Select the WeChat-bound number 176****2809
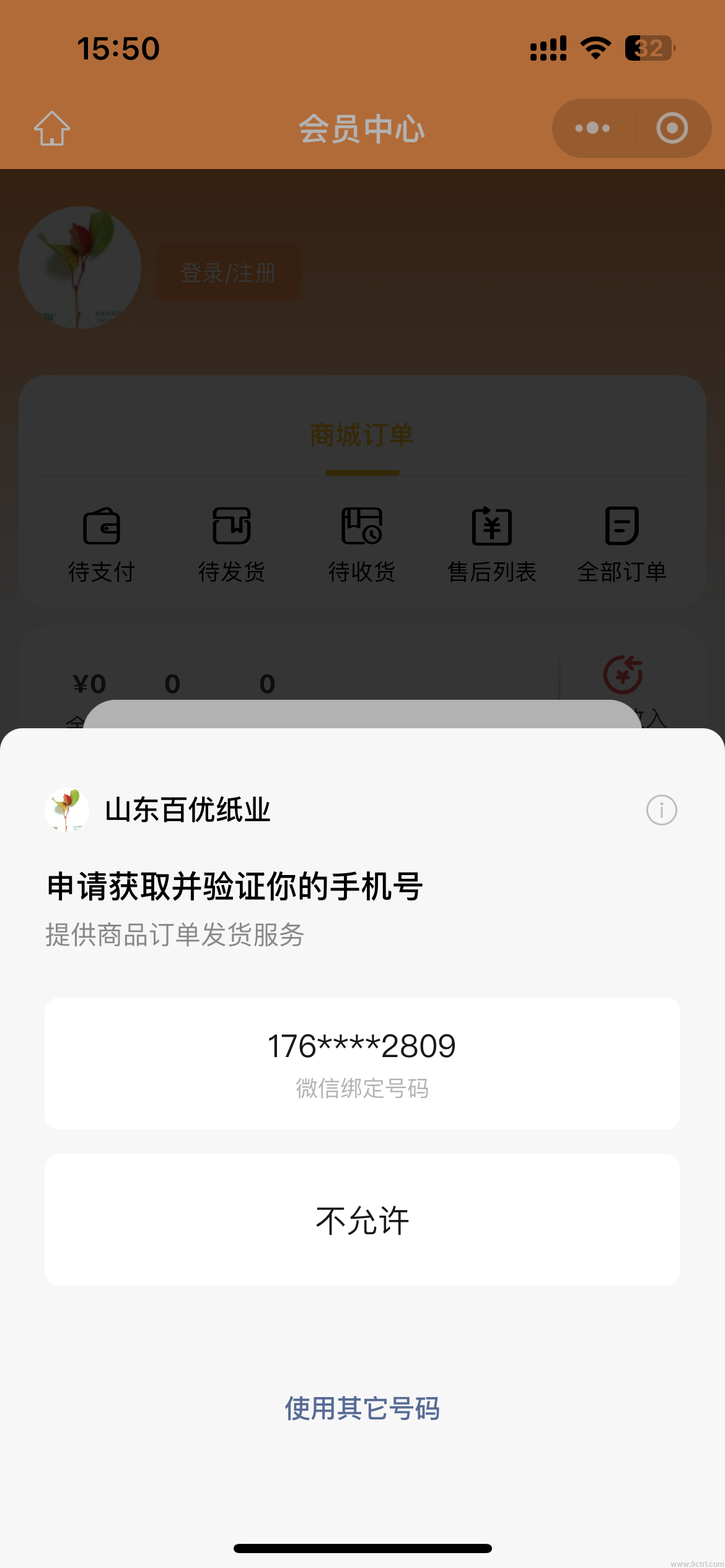 click(x=362, y=1063)
